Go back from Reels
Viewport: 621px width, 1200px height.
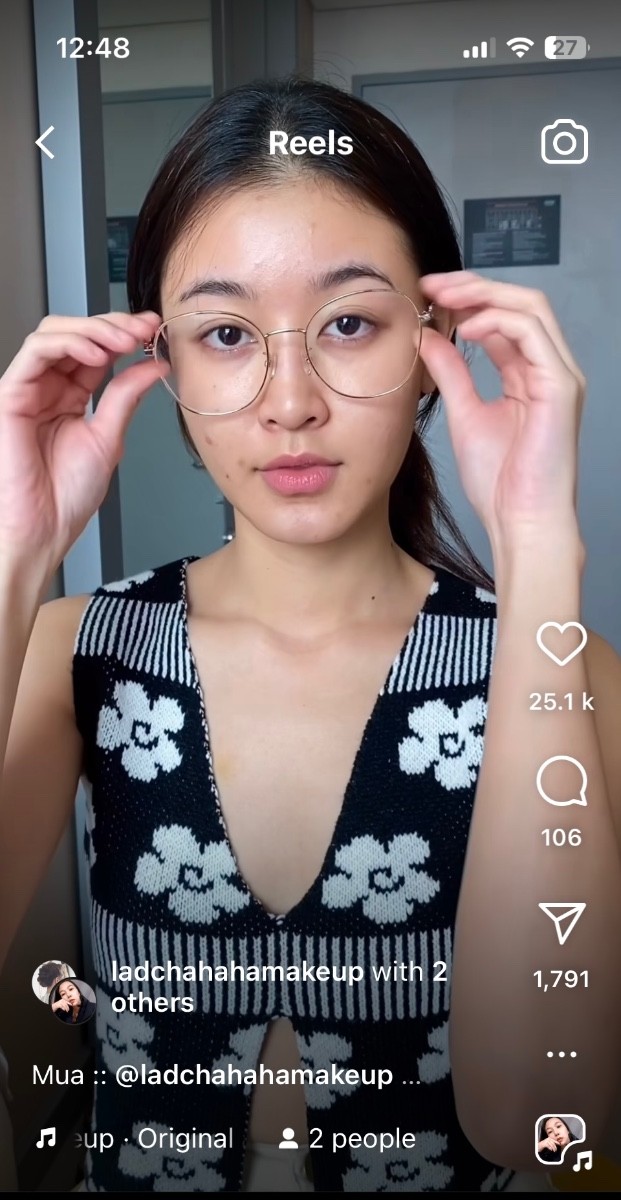45,143
